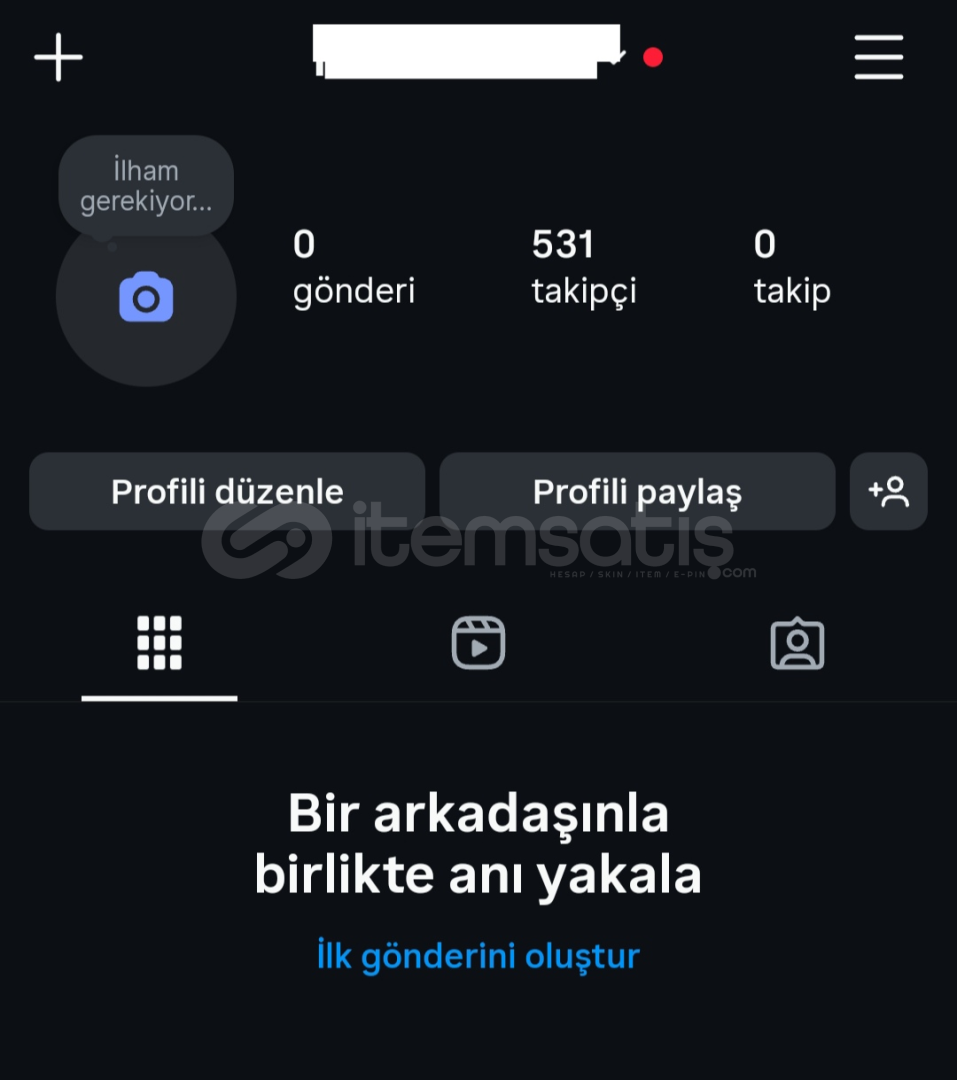Switch to the Reels tab
The image size is (957, 1080).
478,643
